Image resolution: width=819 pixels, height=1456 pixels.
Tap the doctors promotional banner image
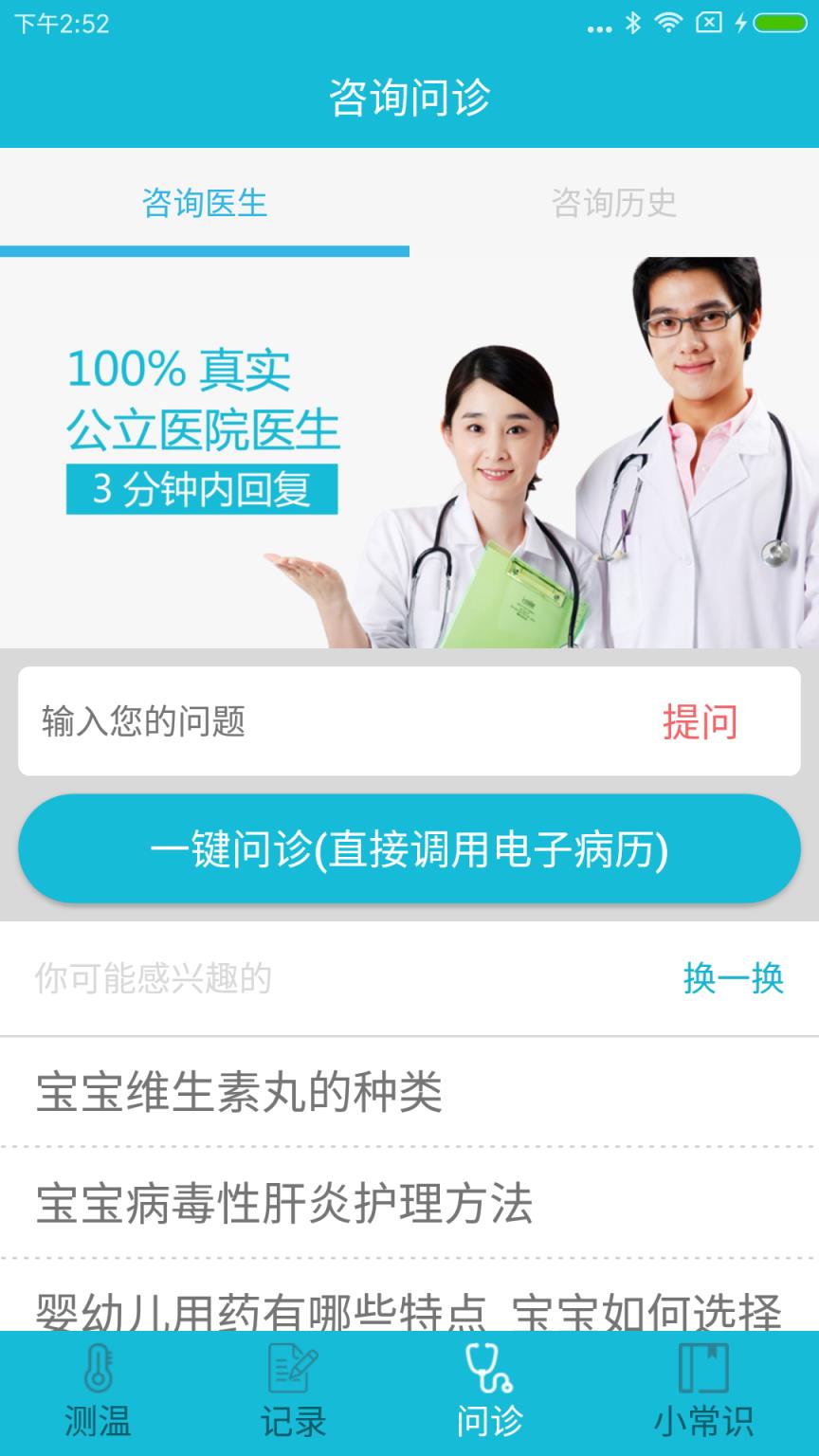click(409, 450)
